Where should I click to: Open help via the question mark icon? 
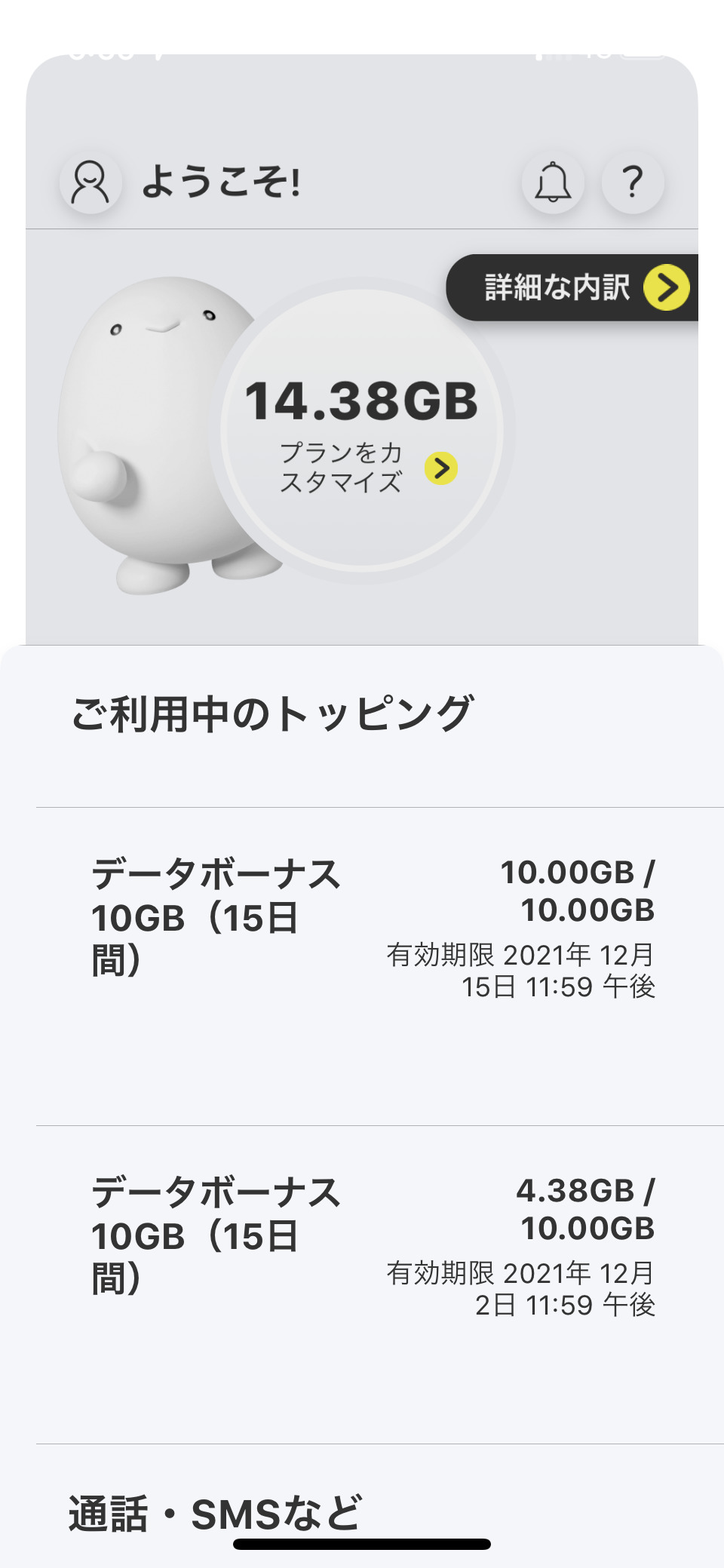[633, 183]
